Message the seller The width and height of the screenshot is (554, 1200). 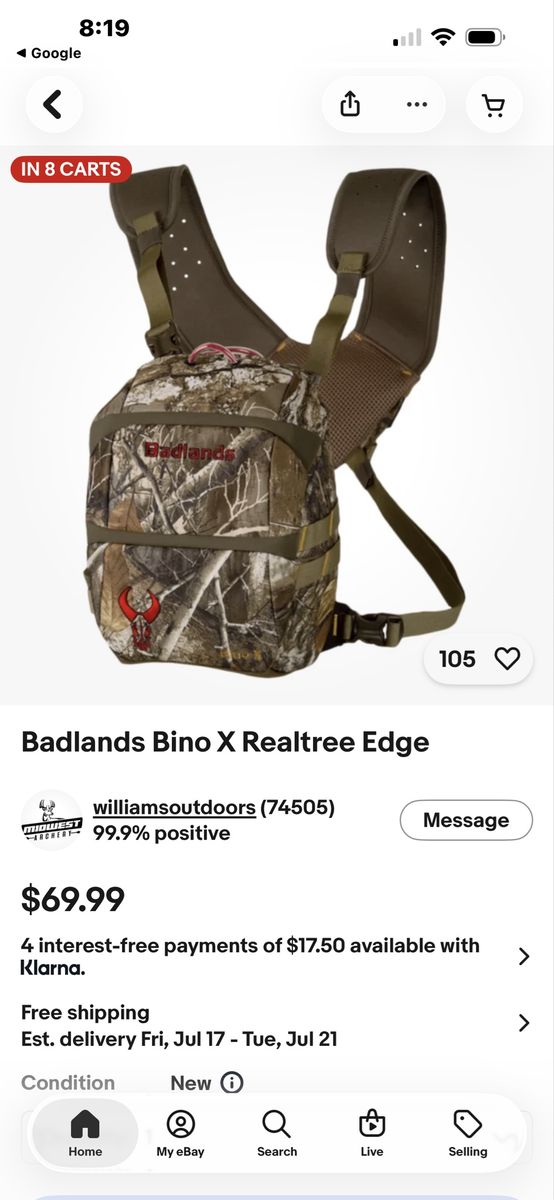[466, 820]
